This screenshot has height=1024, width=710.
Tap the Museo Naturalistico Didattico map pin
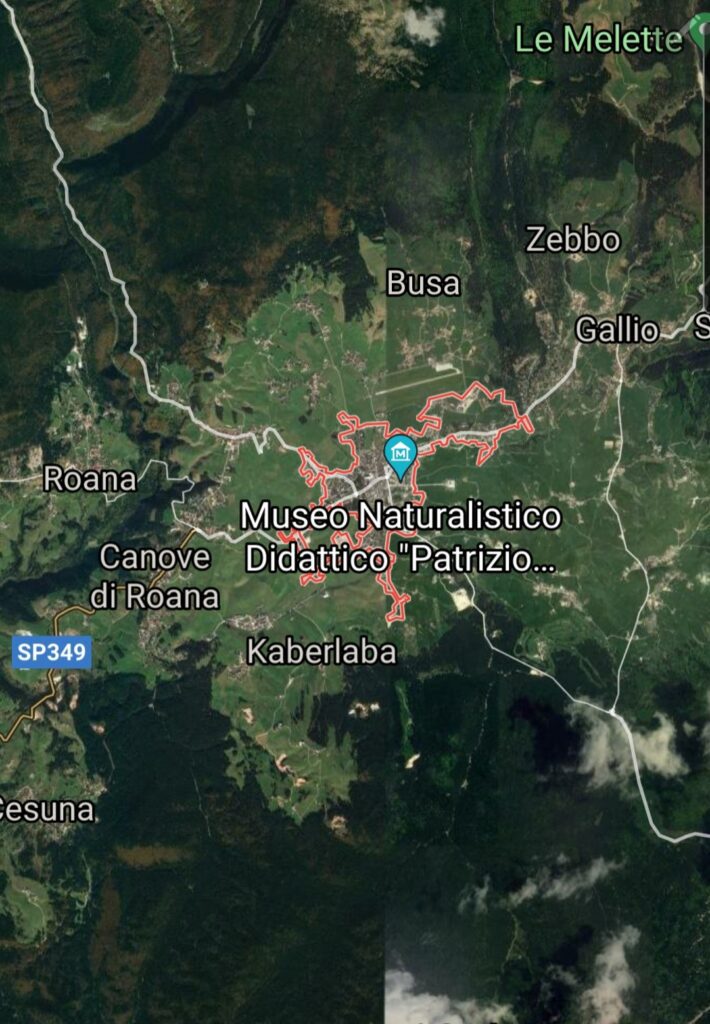tap(401, 454)
